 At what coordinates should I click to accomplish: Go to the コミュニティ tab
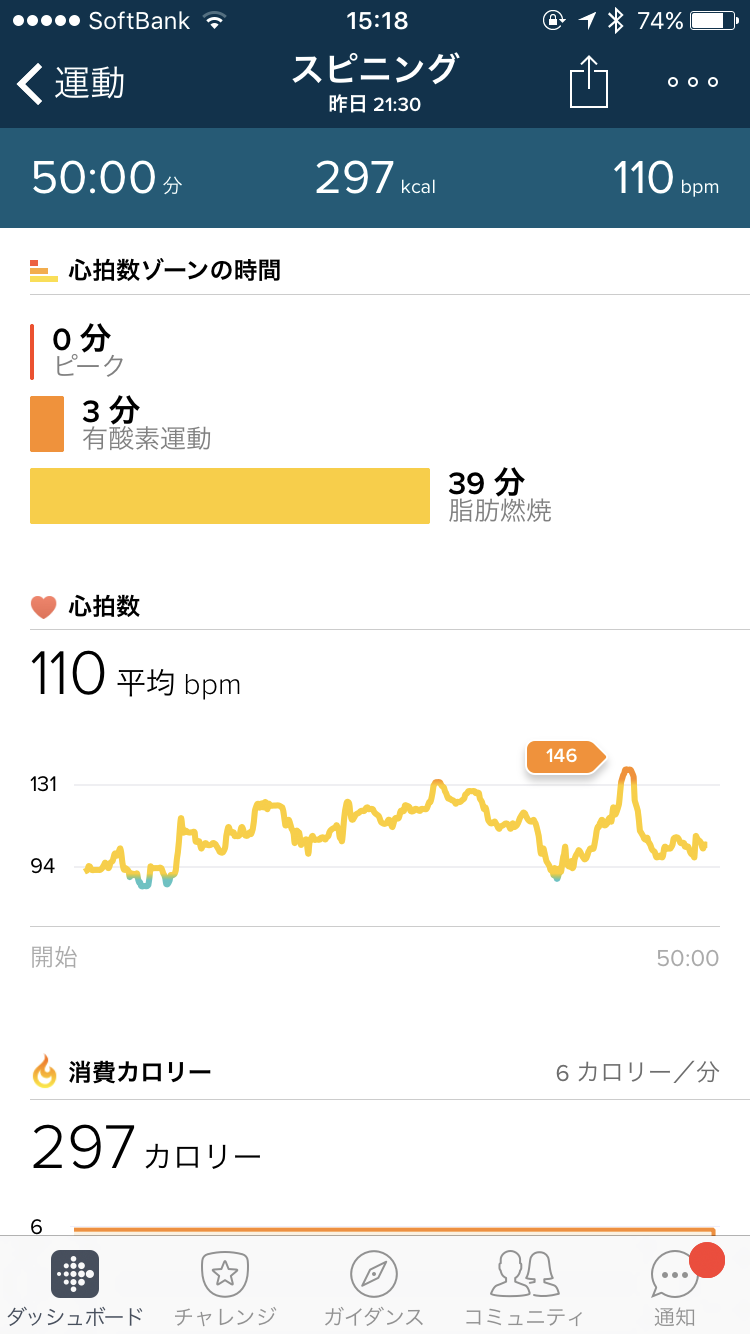click(523, 1286)
